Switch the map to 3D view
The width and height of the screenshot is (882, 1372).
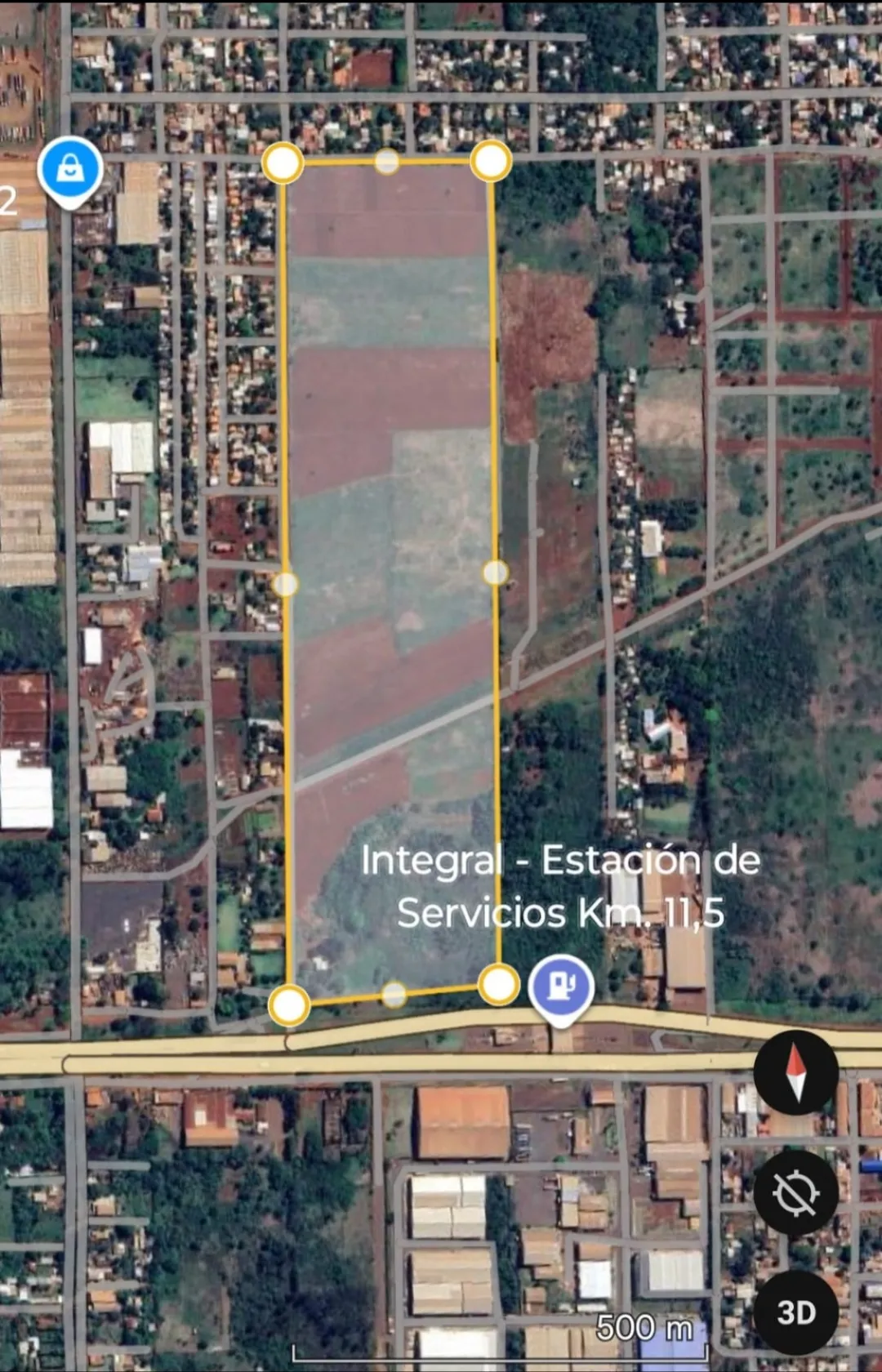(x=795, y=1312)
